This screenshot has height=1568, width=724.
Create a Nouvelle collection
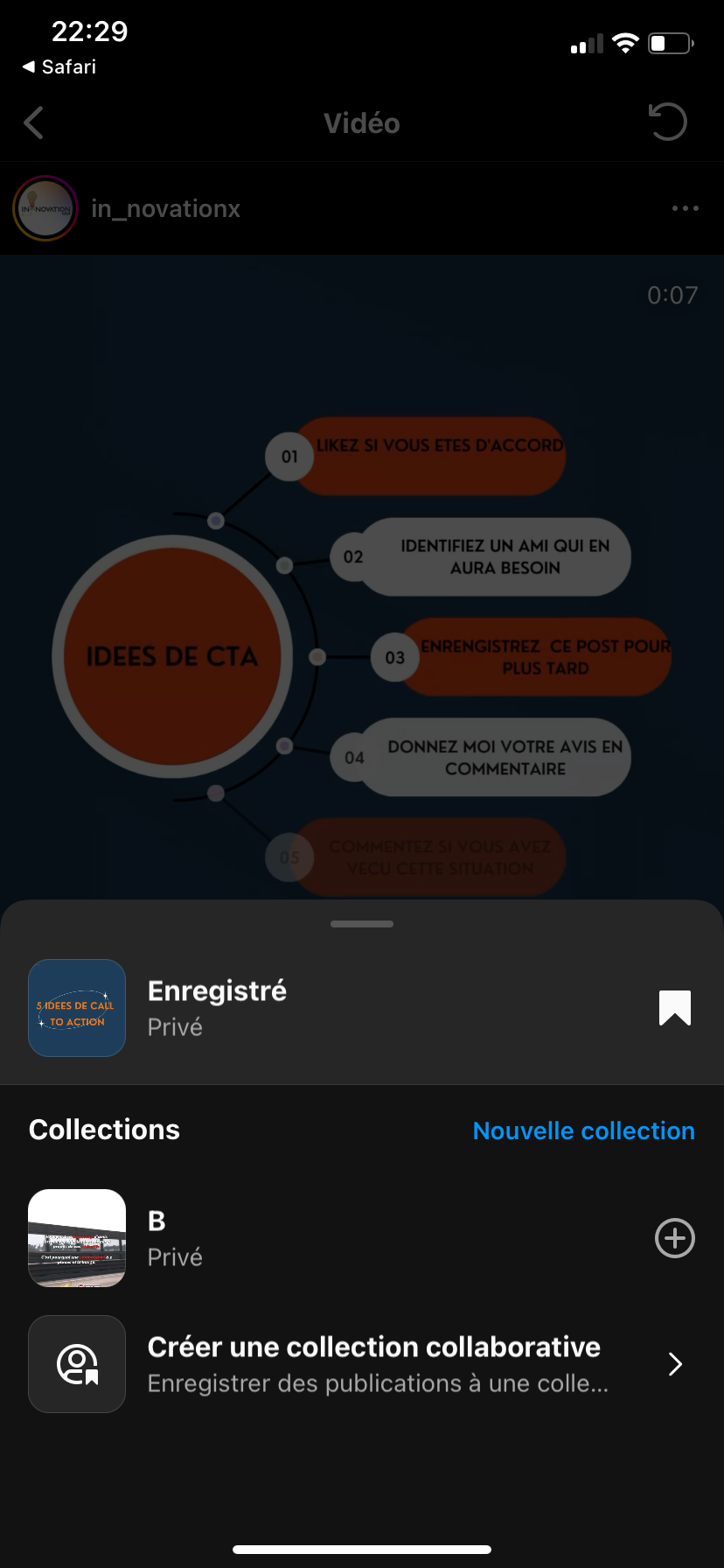pos(583,1130)
